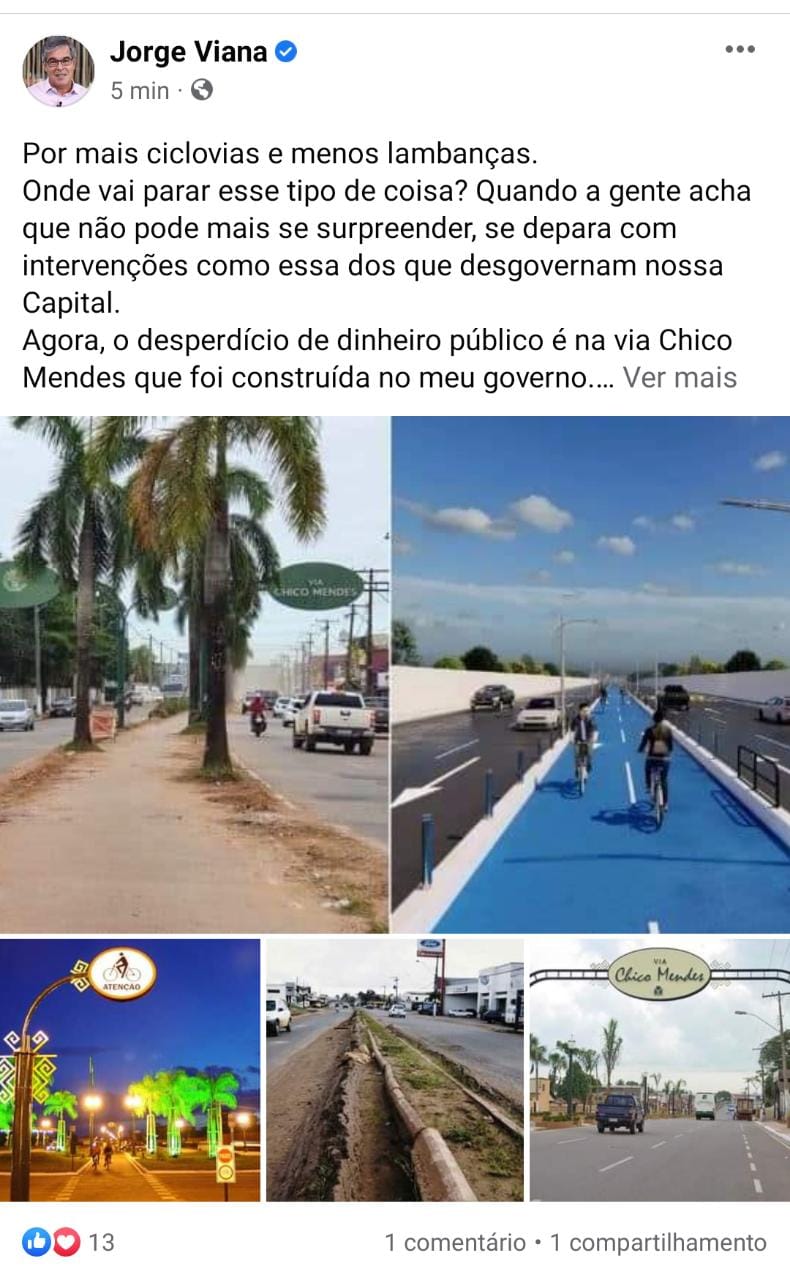The width and height of the screenshot is (790, 1280).
Task: Open the 1 comentário link
Action: pos(455,1242)
